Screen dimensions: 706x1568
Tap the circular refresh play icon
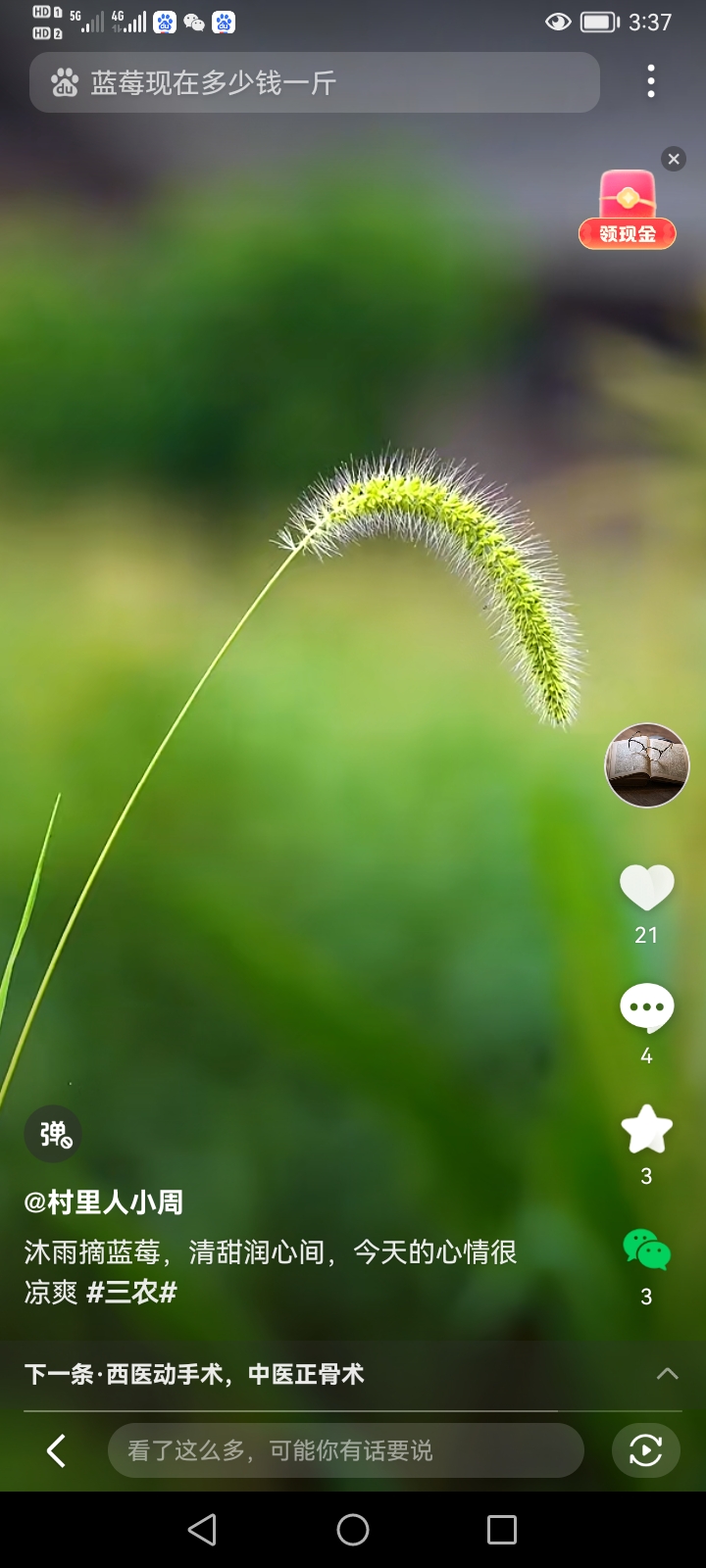pos(645,1450)
